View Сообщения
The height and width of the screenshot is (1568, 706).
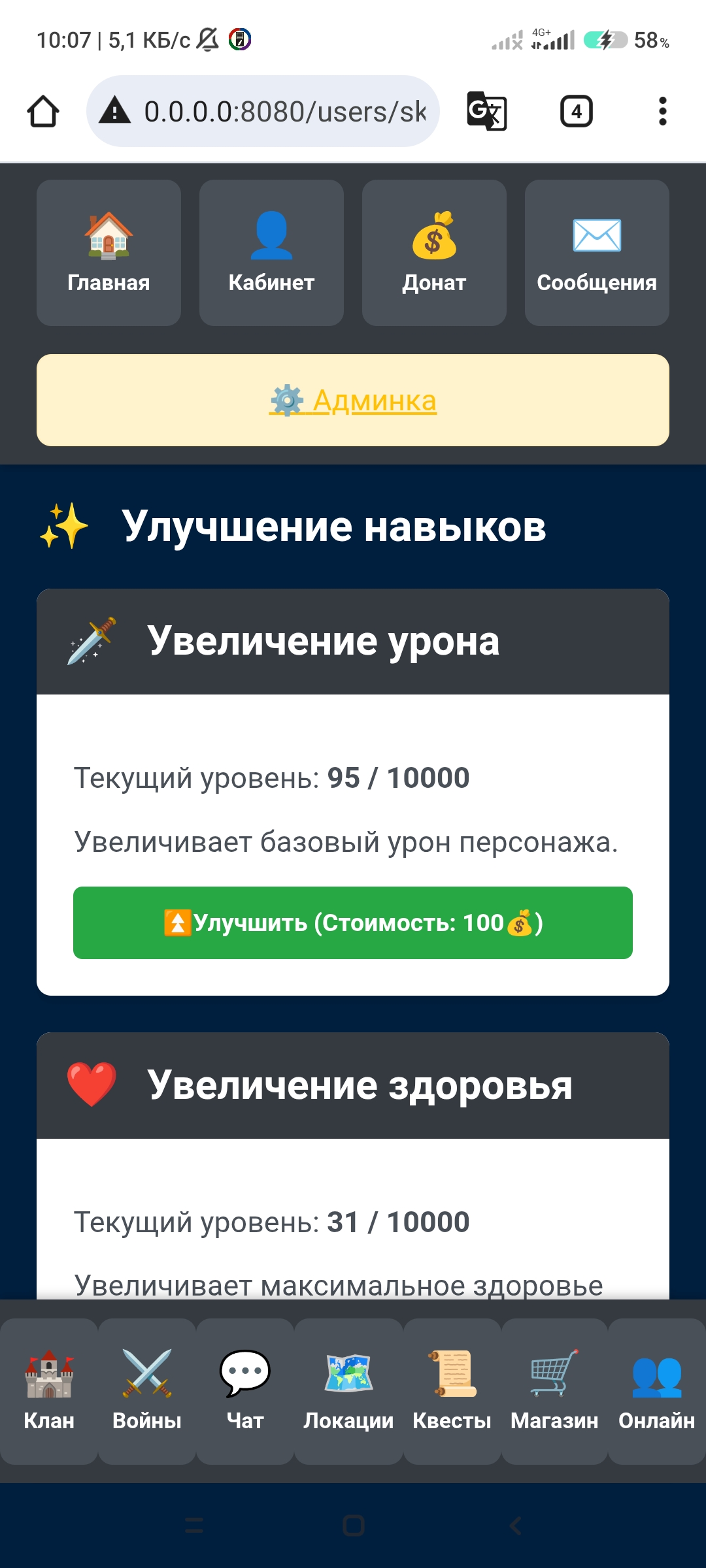tap(597, 253)
